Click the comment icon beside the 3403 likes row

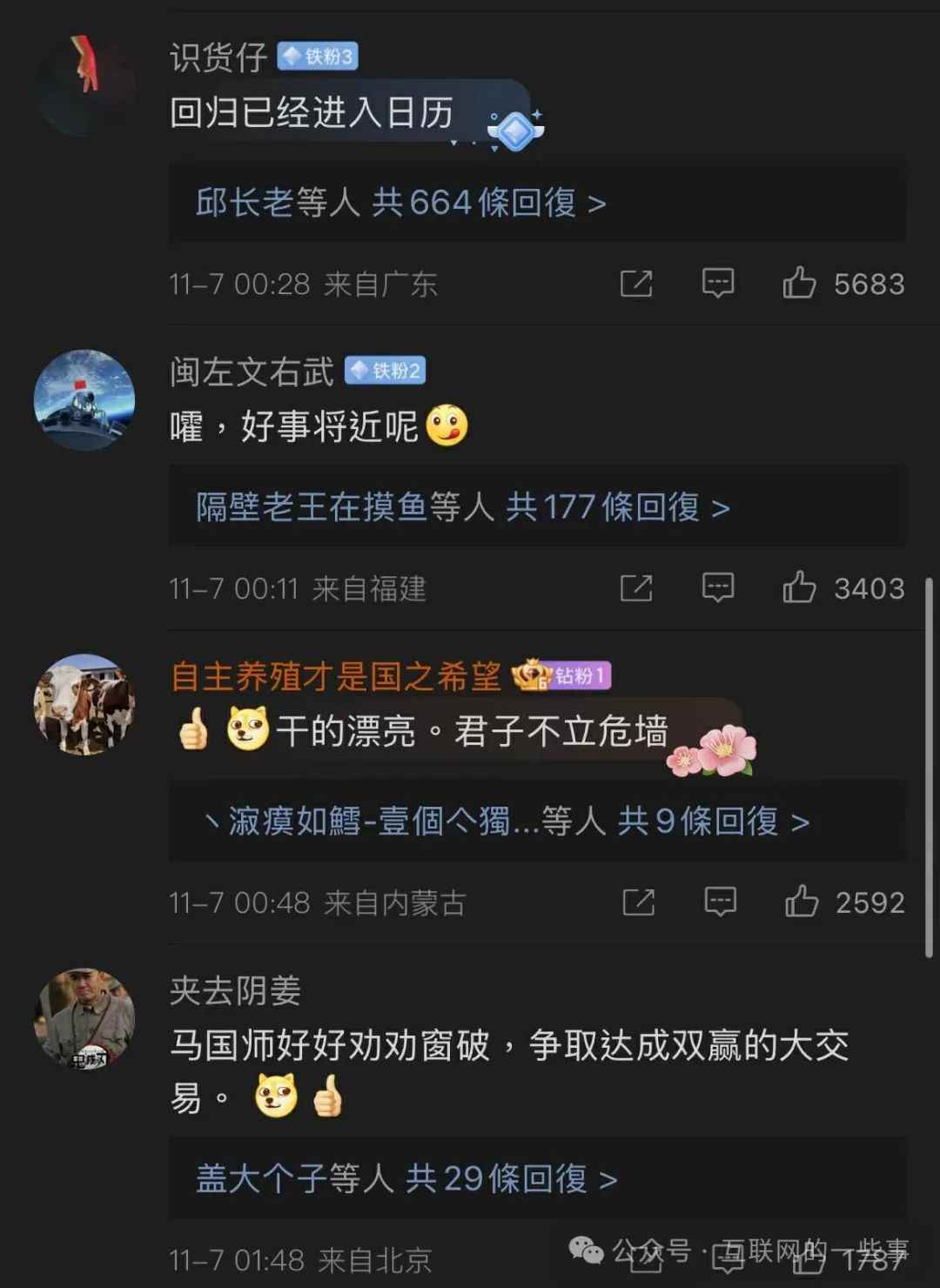tap(718, 588)
